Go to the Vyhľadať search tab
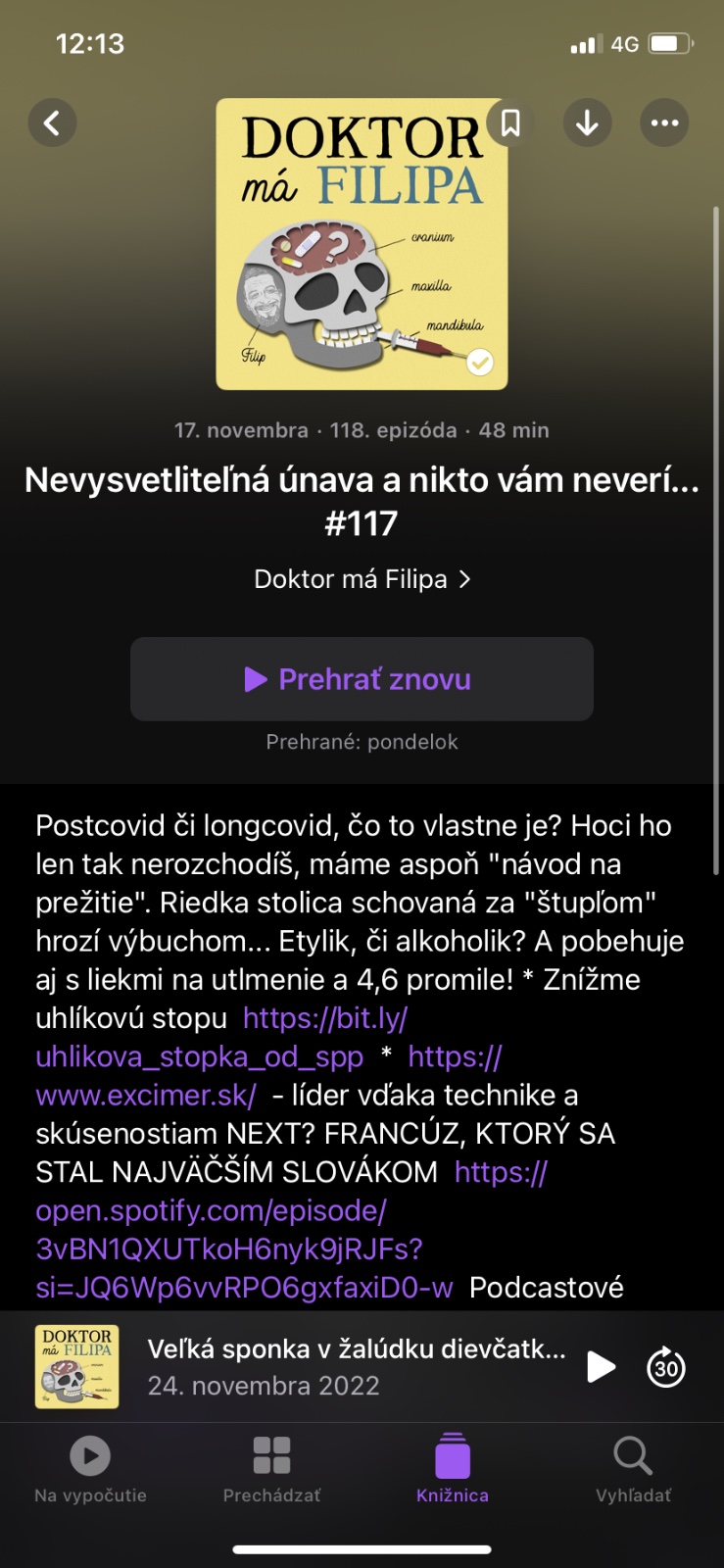724x1568 pixels. (633, 1469)
